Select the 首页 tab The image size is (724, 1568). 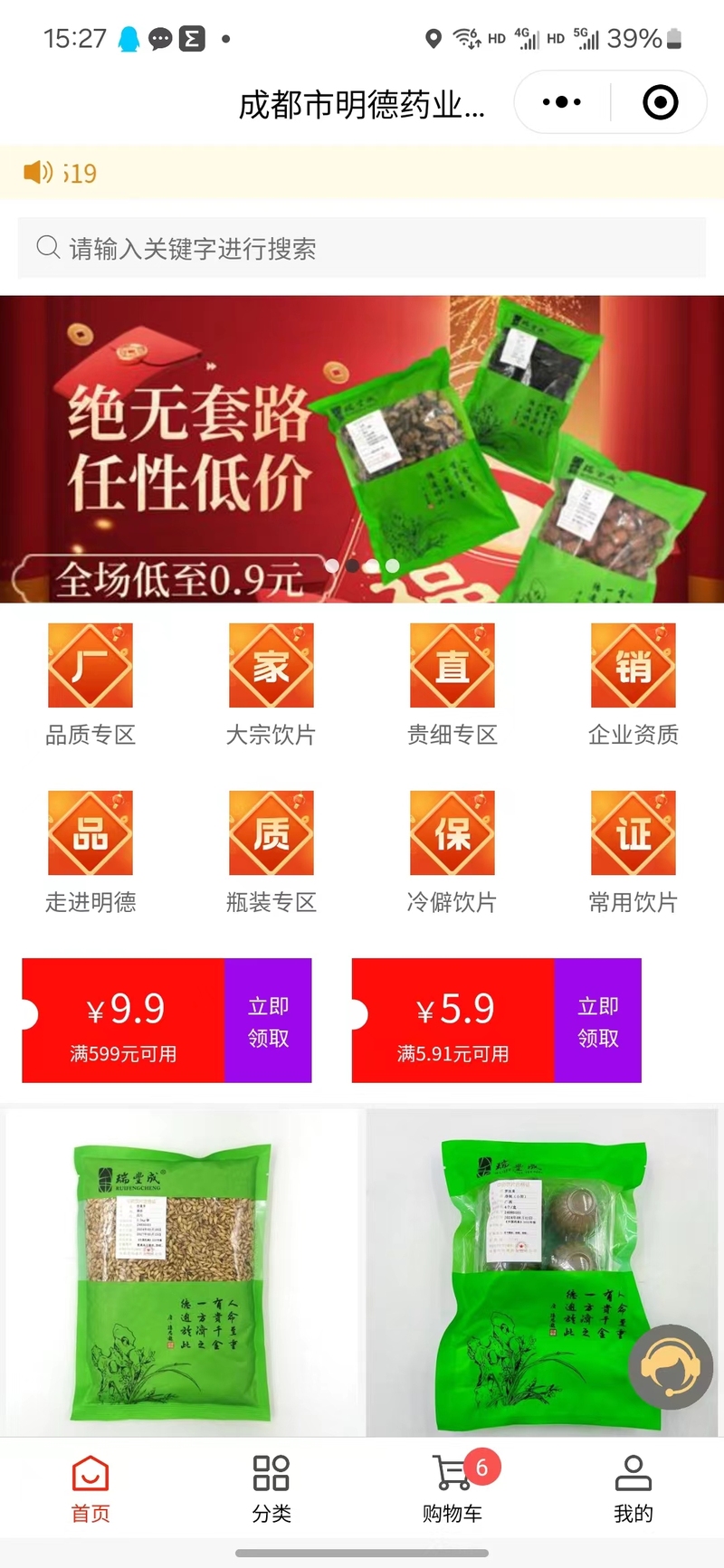[x=90, y=1488]
